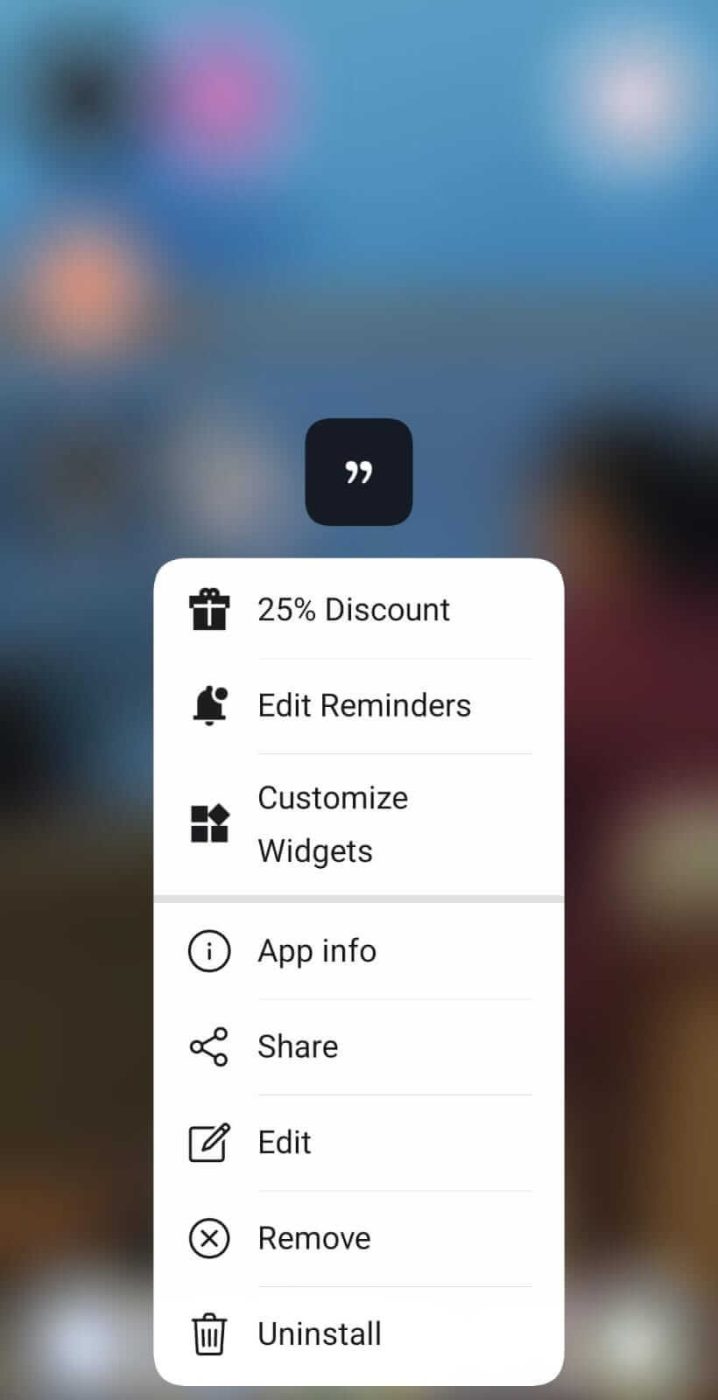Tap the quotes app icon

tap(358, 472)
